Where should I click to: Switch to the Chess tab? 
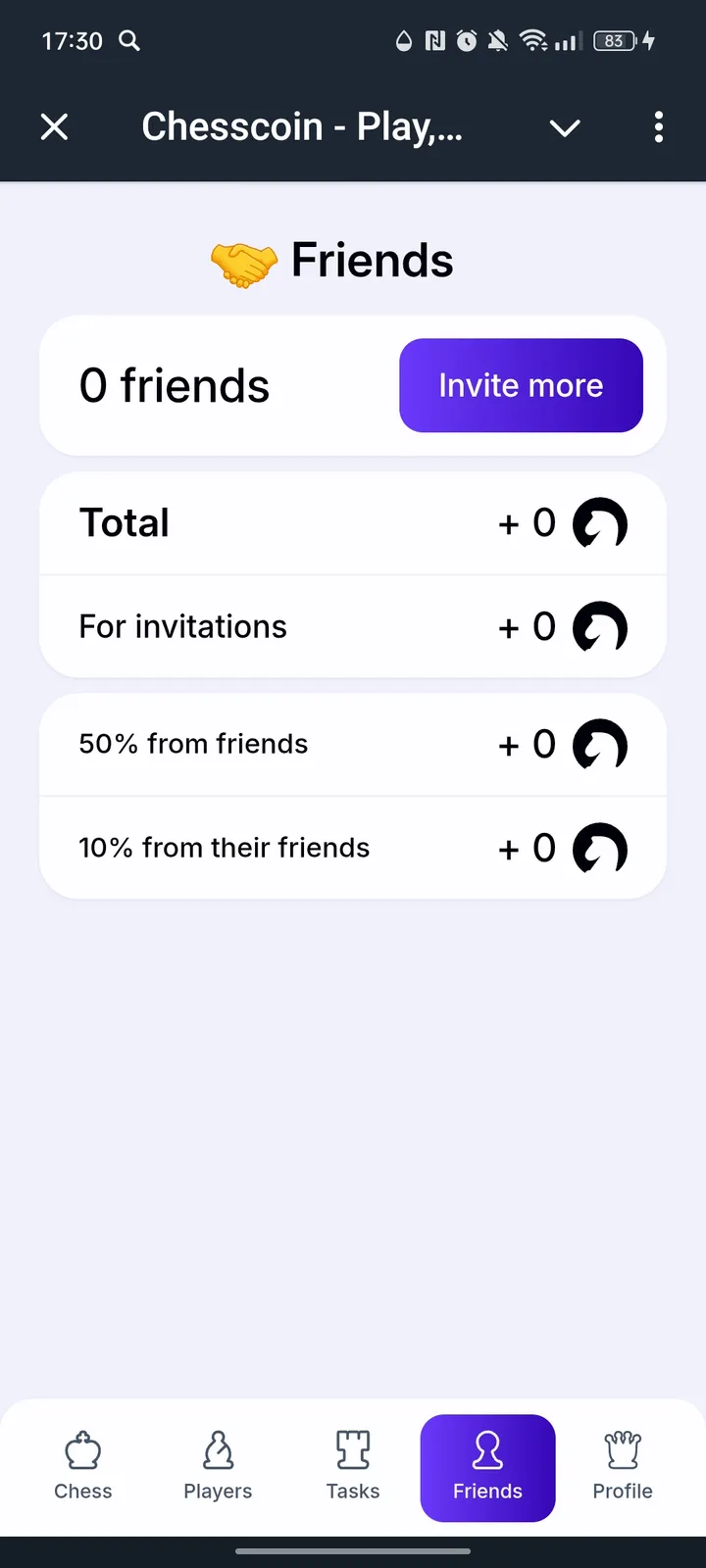pos(83,1467)
